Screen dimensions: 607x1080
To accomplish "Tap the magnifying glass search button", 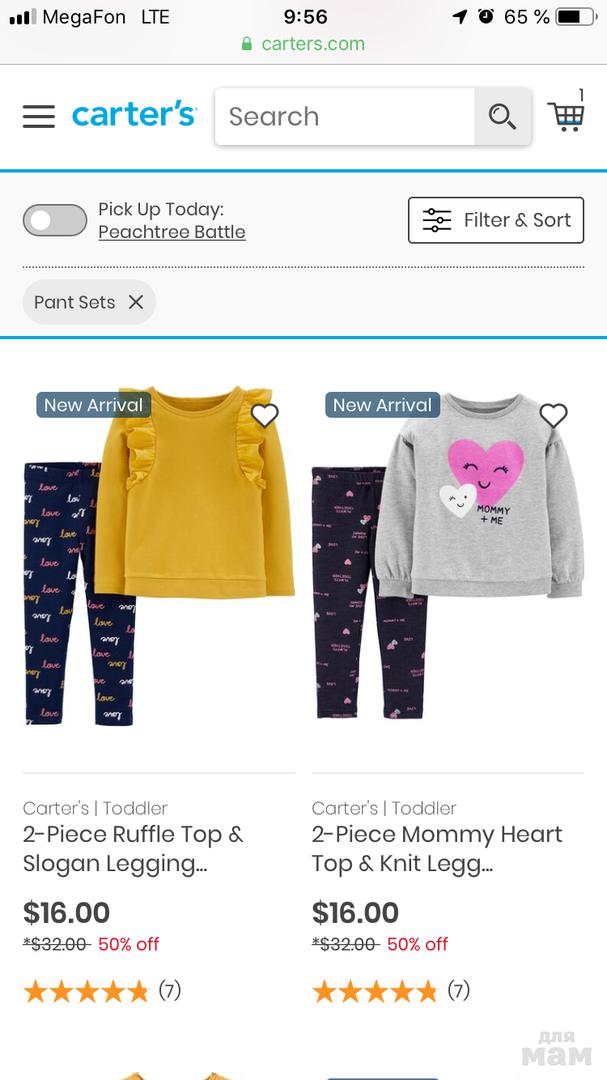I will [x=502, y=117].
